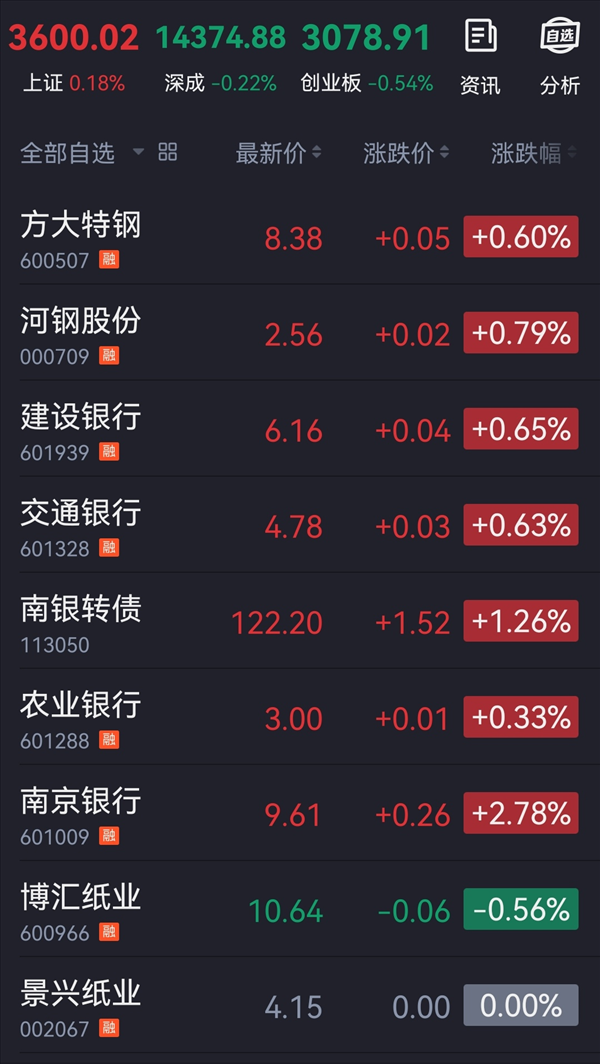Open the 景兴纸业 stock details

(x=300, y=1004)
